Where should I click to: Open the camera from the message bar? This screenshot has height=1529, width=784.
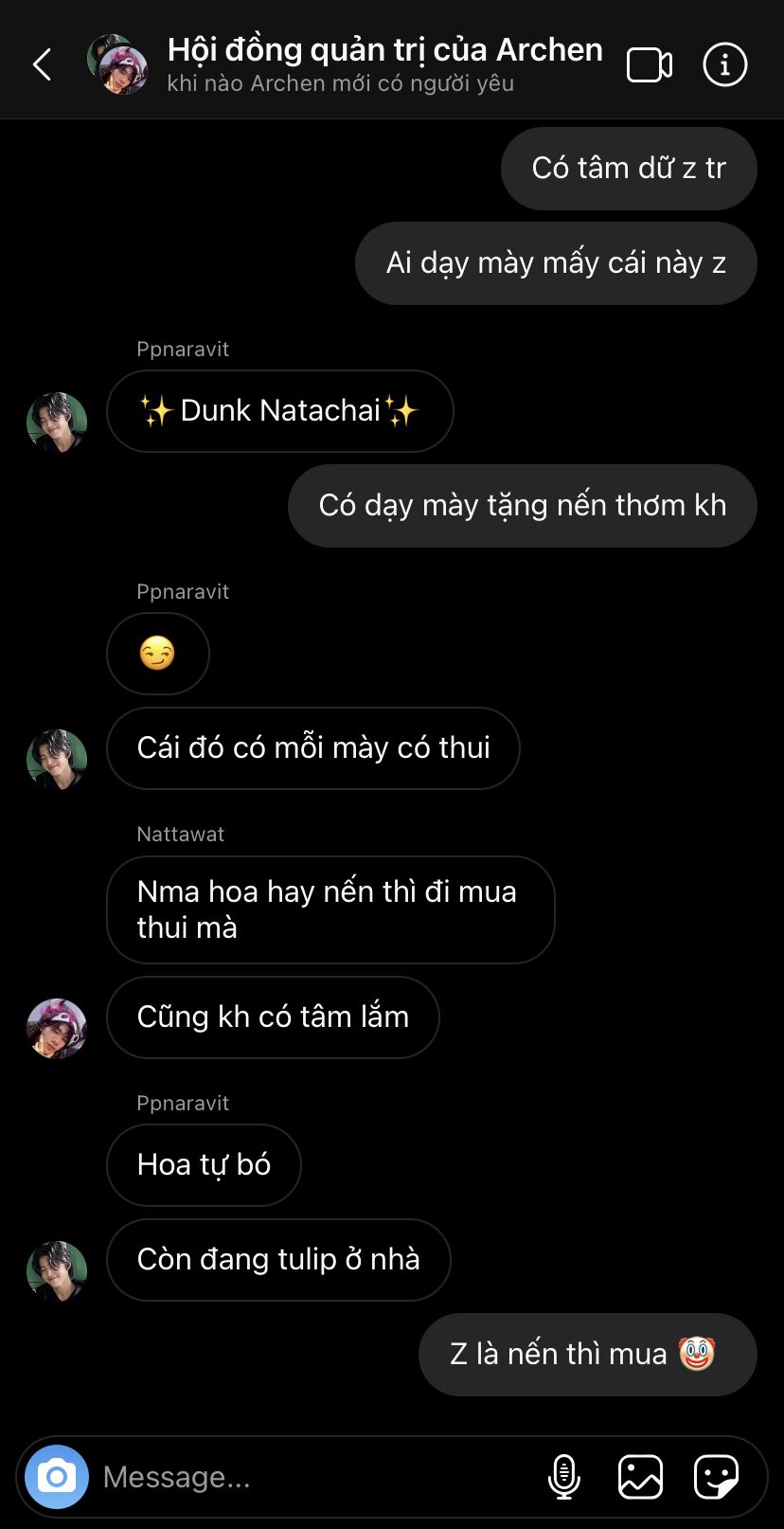[57, 1476]
